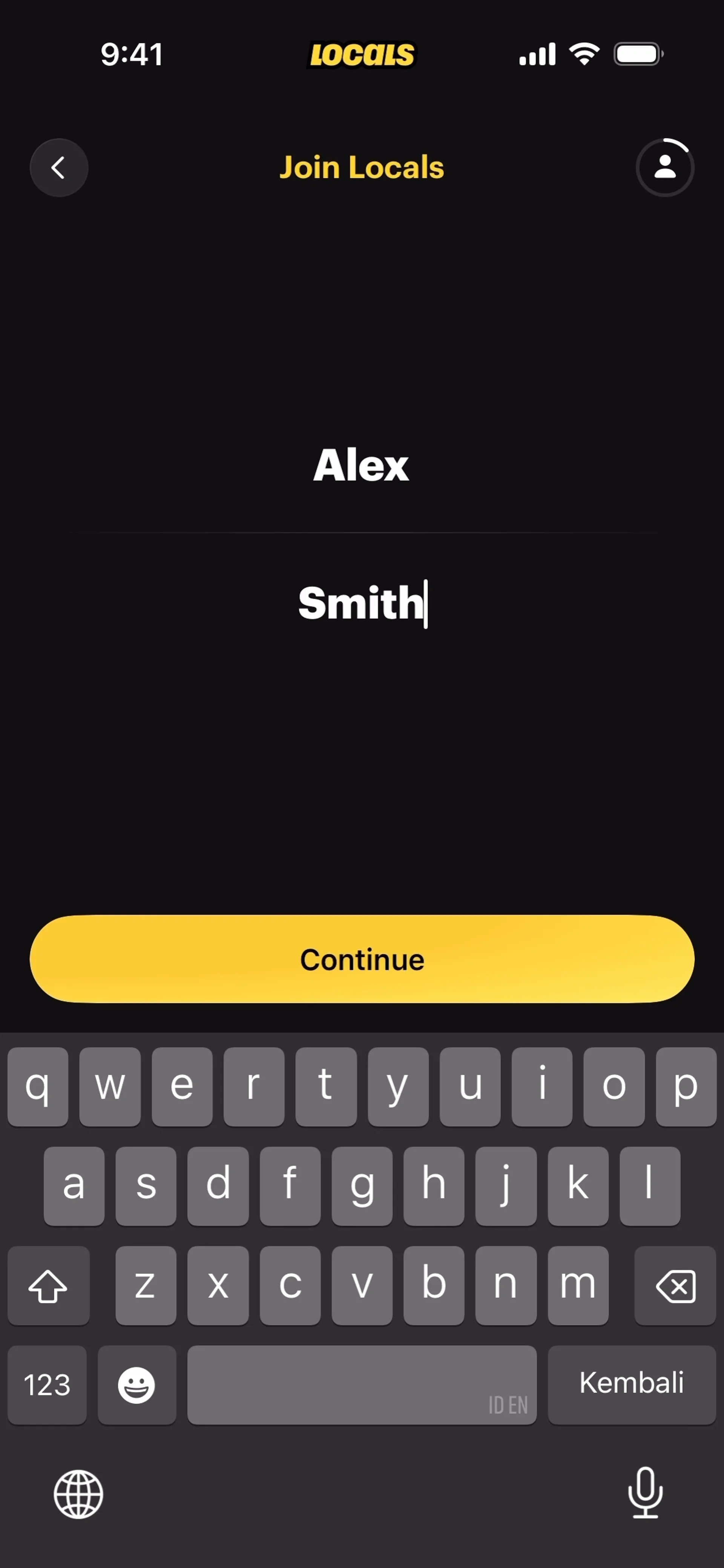This screenshot has height=1568, width=724.
Task: Open the emoji keyboard
Action: tap(137, 1385)
